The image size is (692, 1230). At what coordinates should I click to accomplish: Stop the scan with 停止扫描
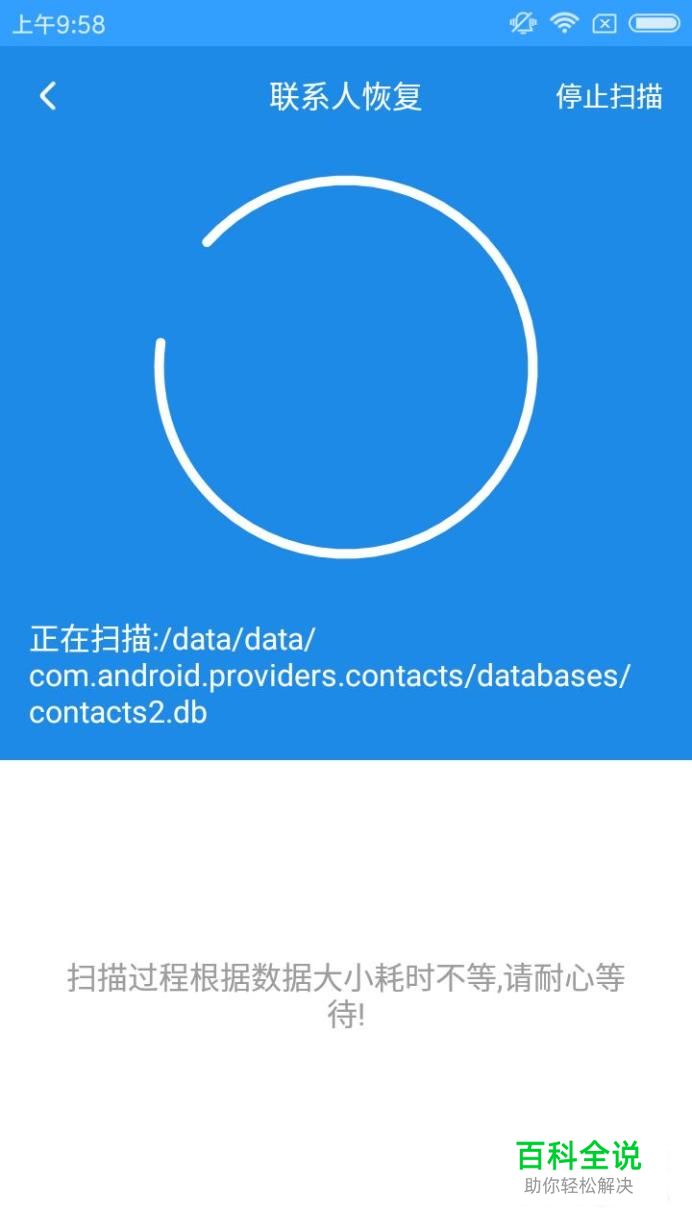click(609, 96)
